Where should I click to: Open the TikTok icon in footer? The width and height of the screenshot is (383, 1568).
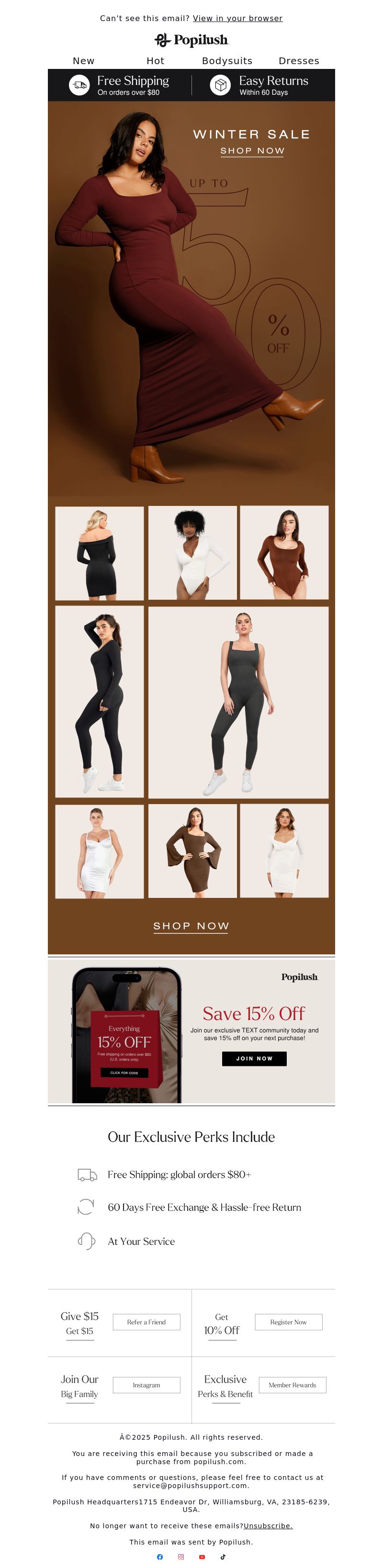223,1557
